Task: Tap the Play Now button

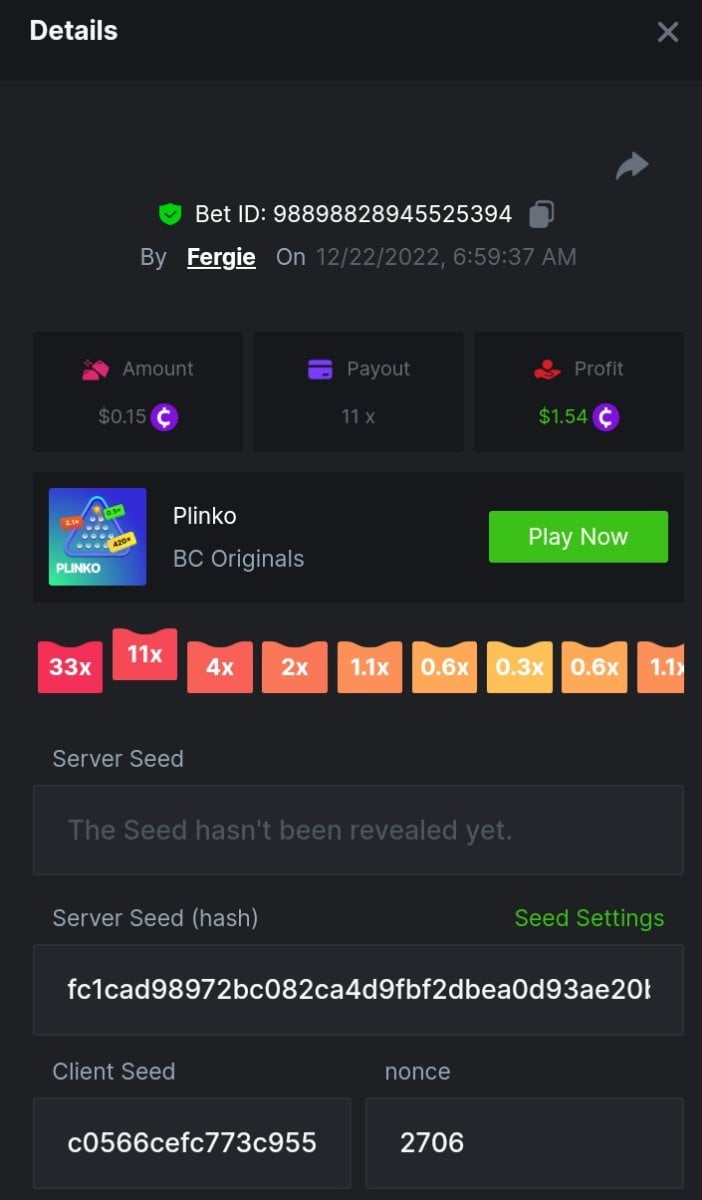Action: 578,537
